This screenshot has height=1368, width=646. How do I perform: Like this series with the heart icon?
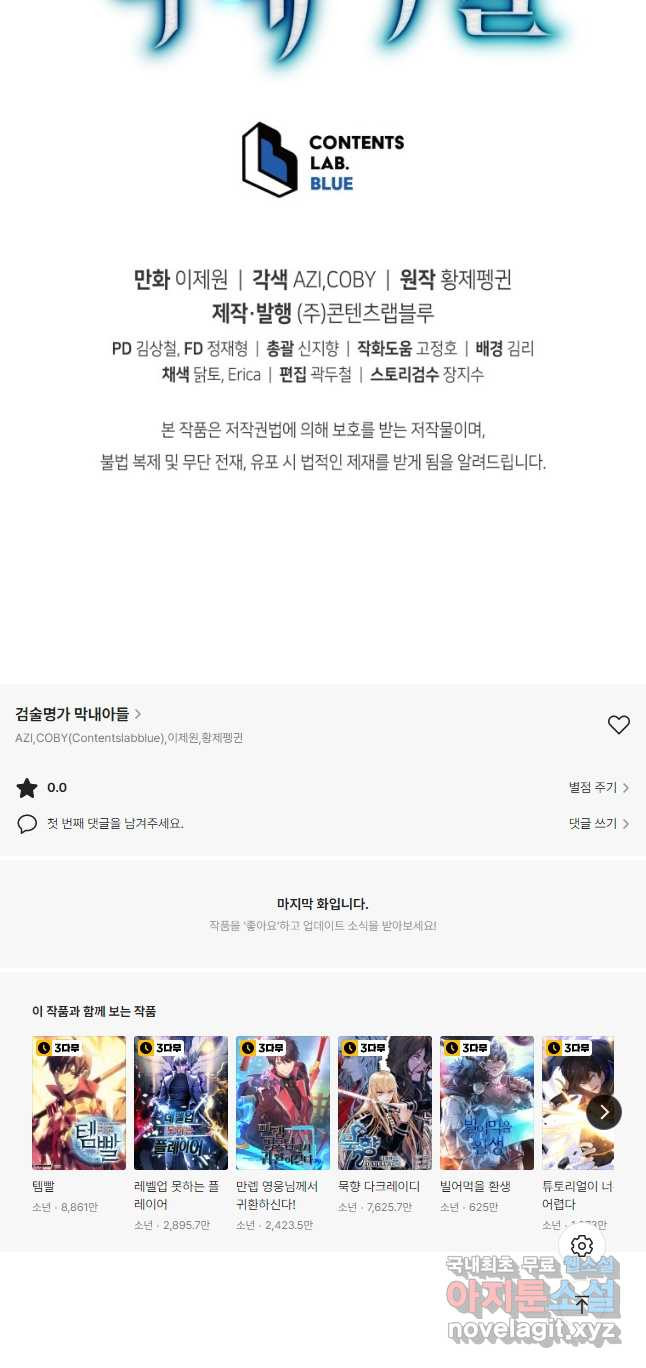619,725
